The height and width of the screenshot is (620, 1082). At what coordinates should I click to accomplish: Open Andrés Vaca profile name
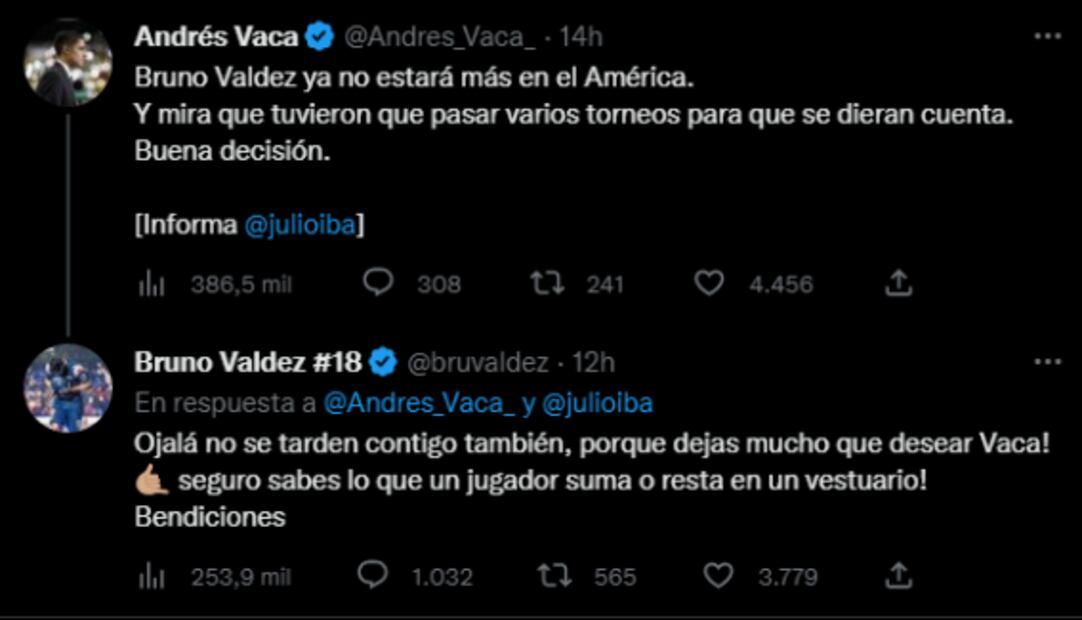(216, 37)
